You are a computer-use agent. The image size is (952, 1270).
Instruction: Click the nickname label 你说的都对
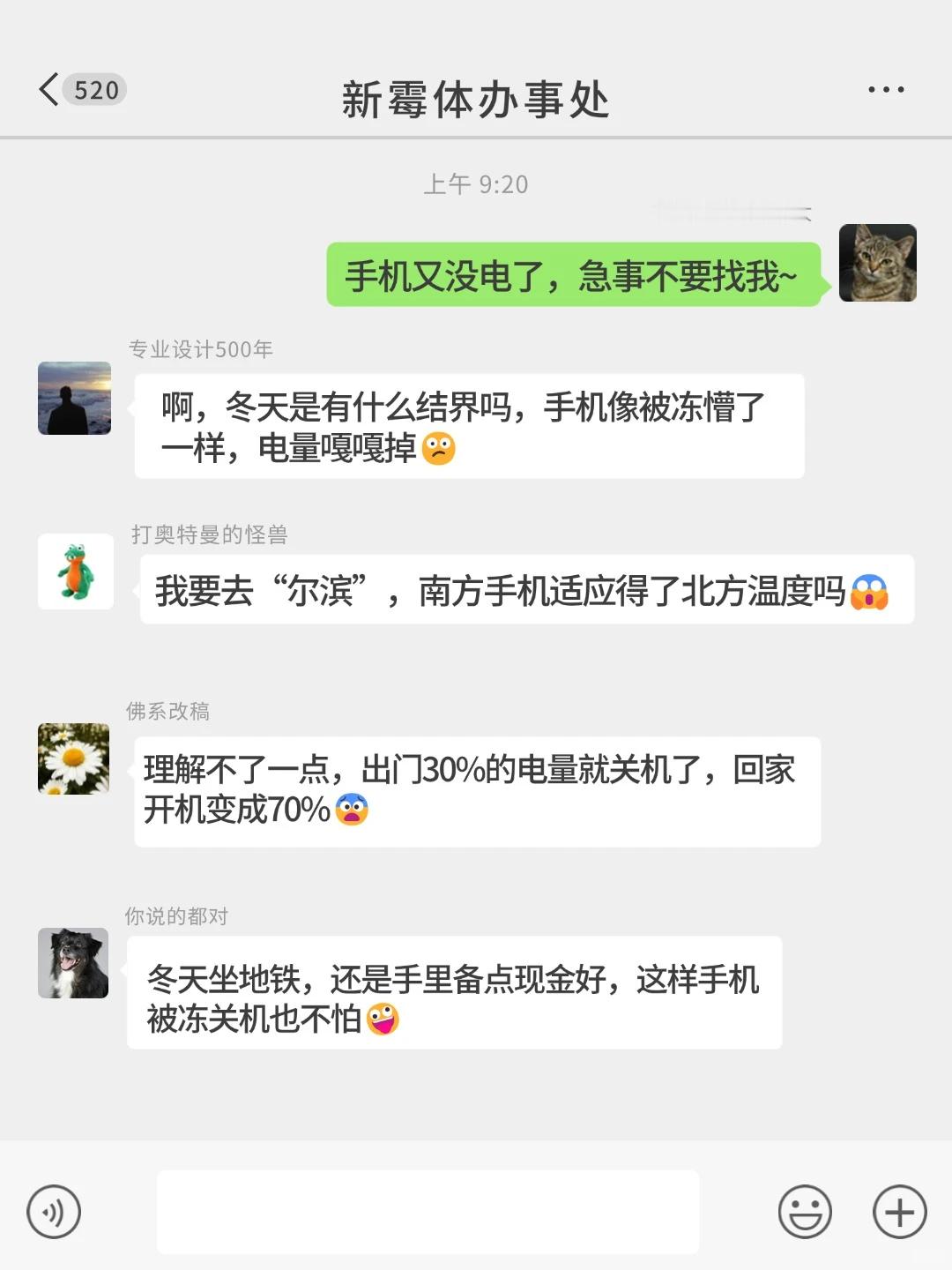pos(175,917)
